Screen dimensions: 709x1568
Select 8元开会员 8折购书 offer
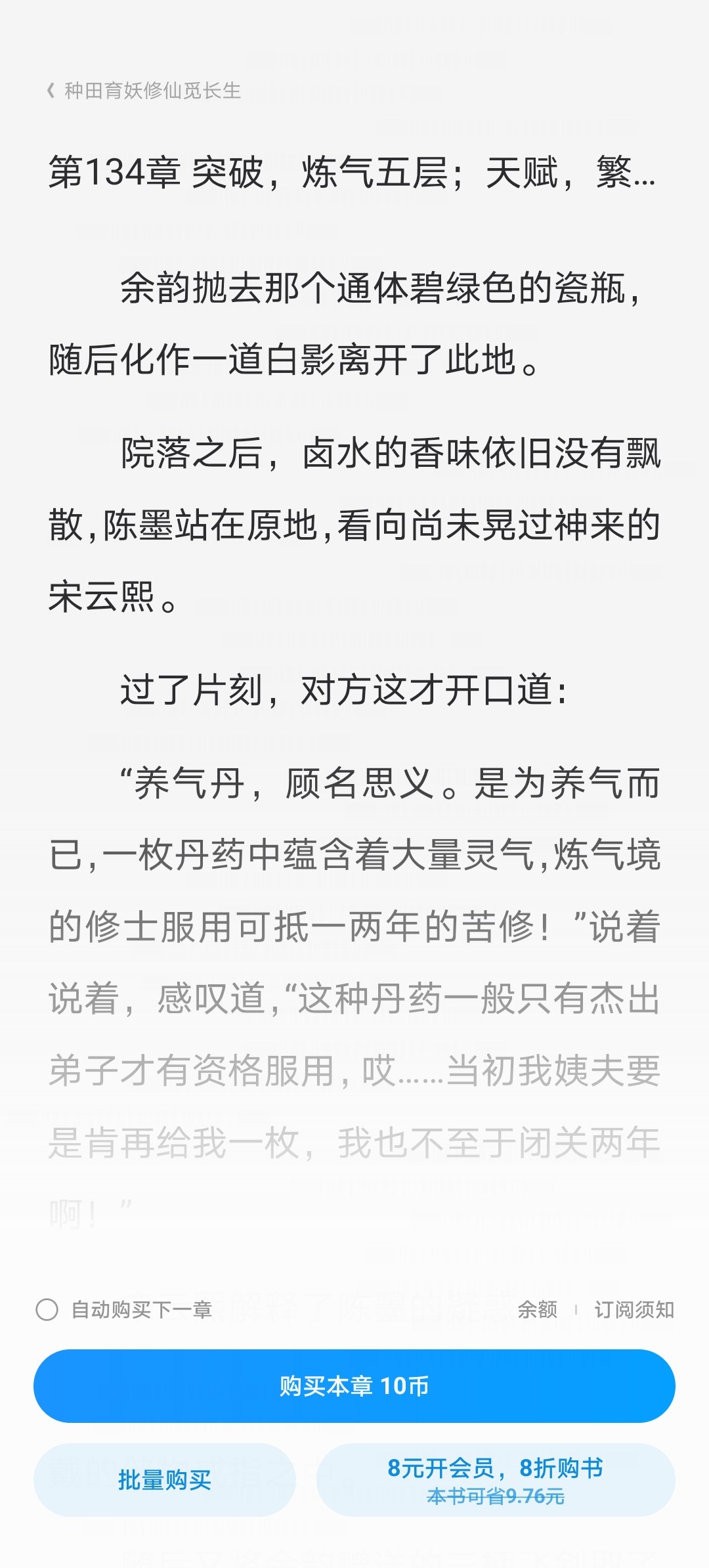[496, 1480]
